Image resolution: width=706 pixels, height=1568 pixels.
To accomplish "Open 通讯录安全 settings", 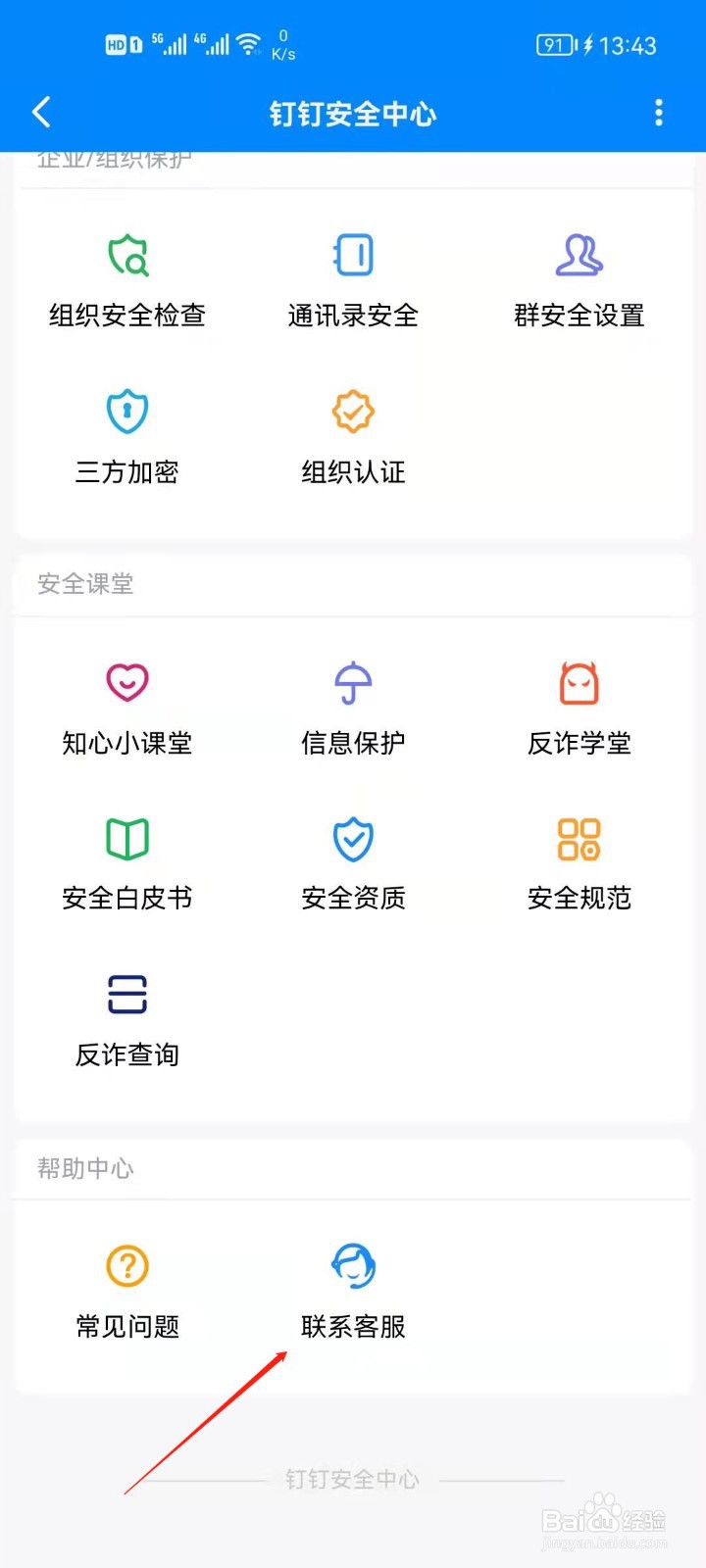I will click(353, 278).
